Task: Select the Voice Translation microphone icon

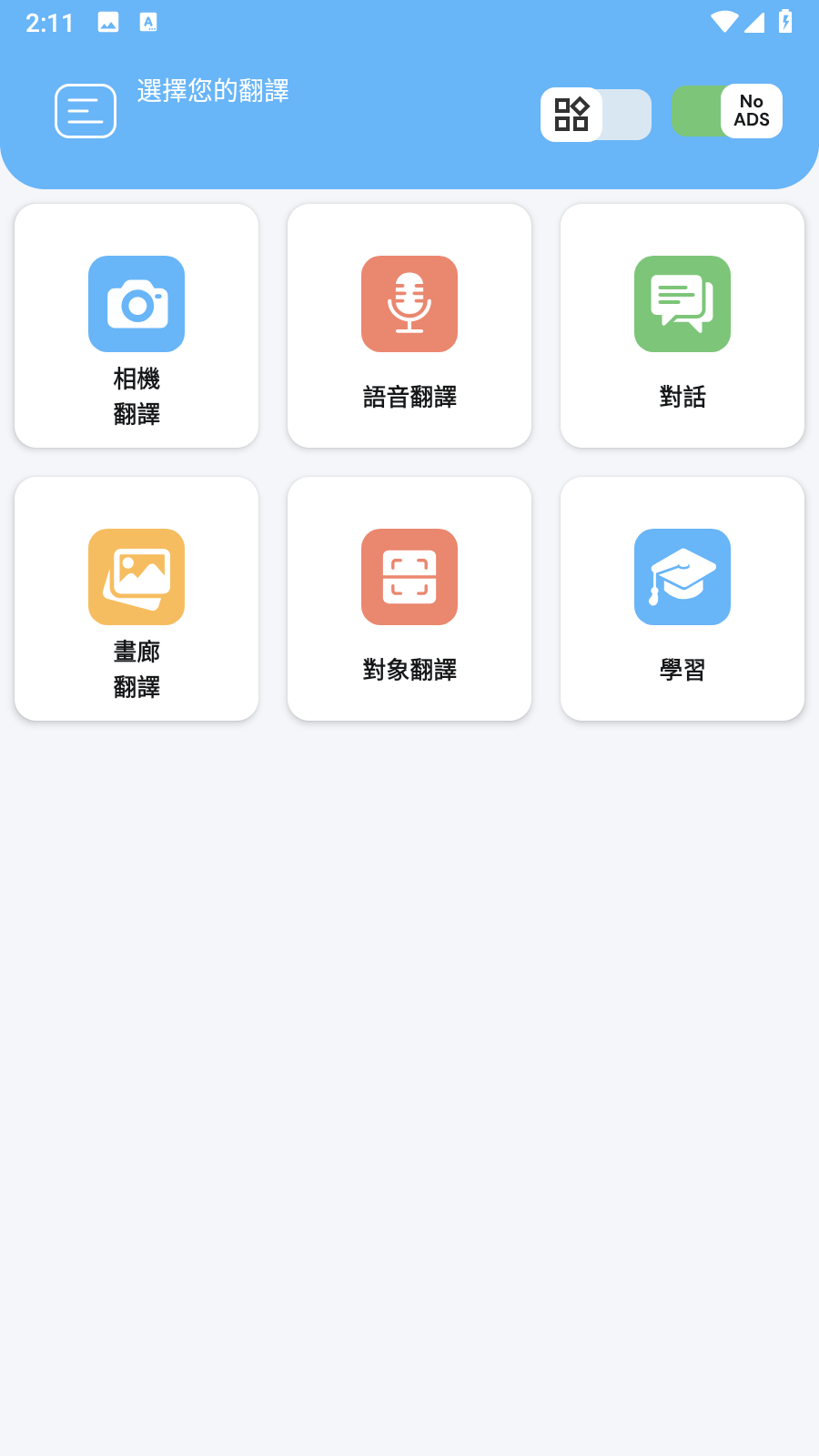Action: [409, 304]
